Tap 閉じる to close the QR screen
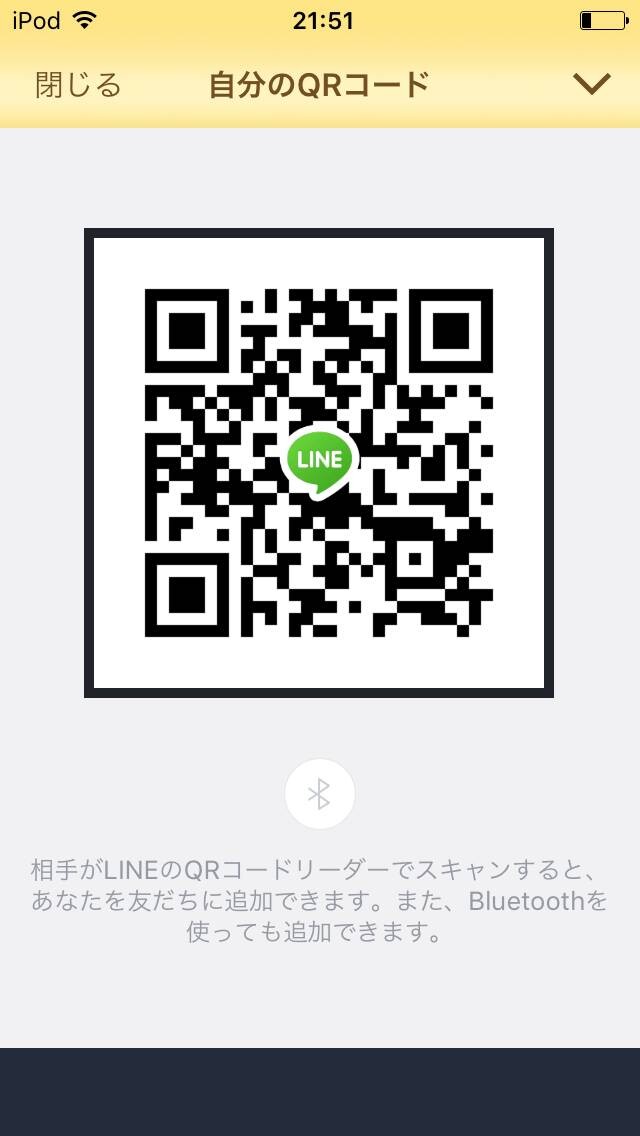Image resolution: width=640 pixels, height=1136 pixels. coord(78,85)
